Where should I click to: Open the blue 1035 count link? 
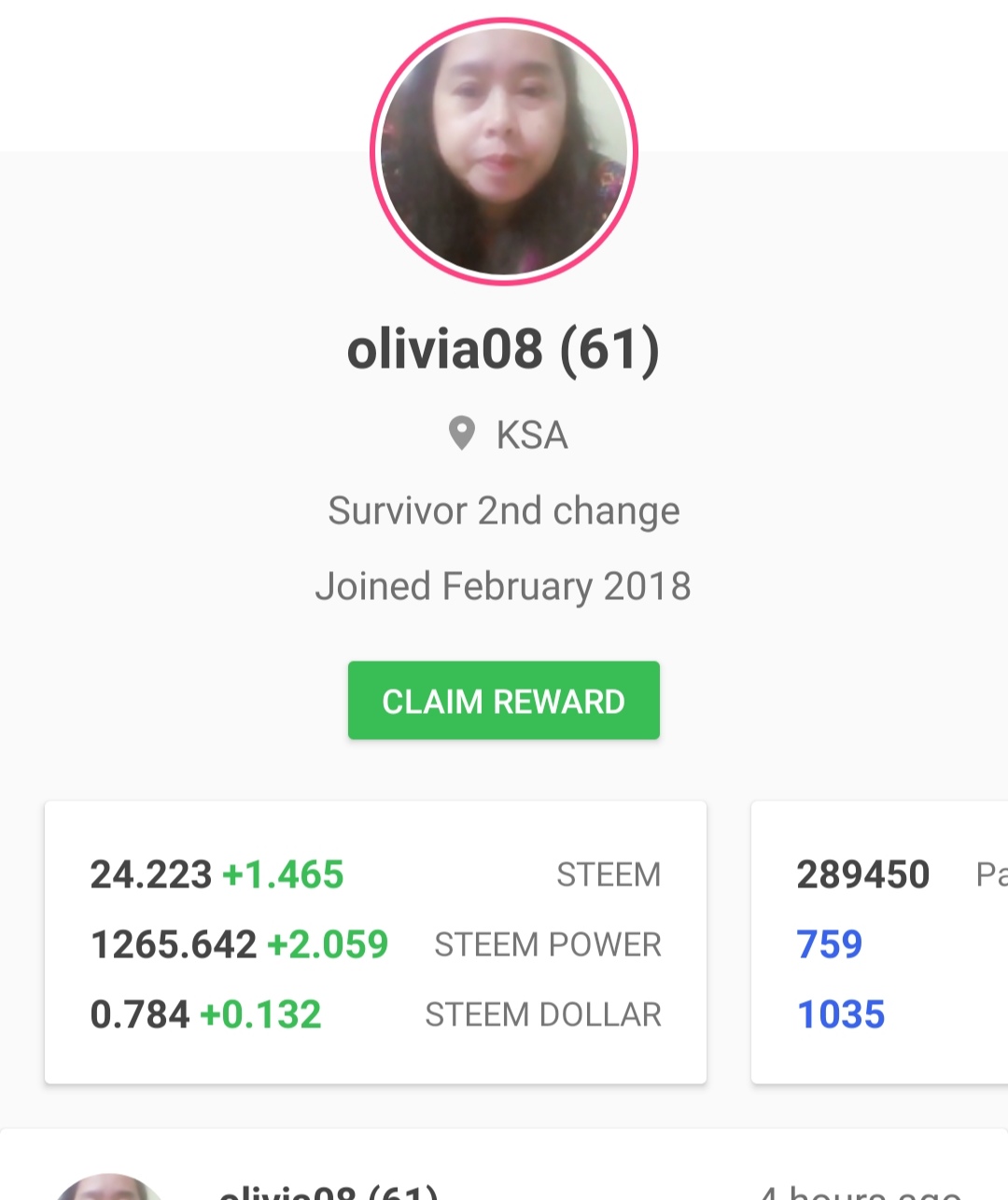[841, 1014]
